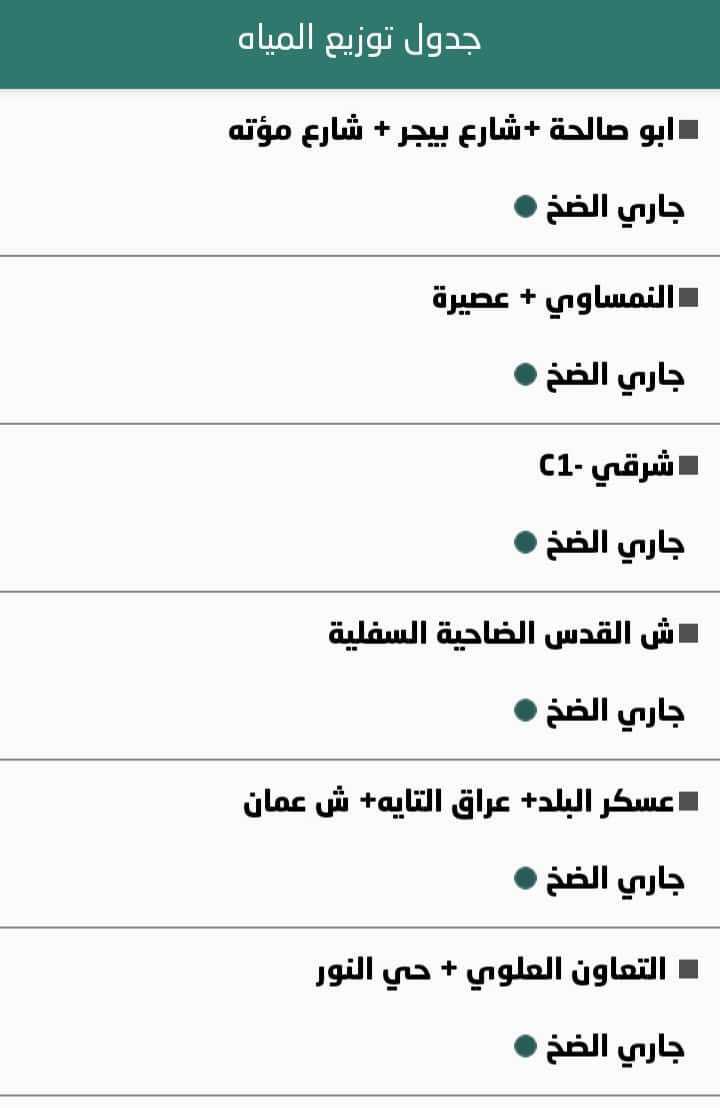The image size is (720, 1108).
Task: Open the شرقي -C1 entry
Action: click(608, 467)
